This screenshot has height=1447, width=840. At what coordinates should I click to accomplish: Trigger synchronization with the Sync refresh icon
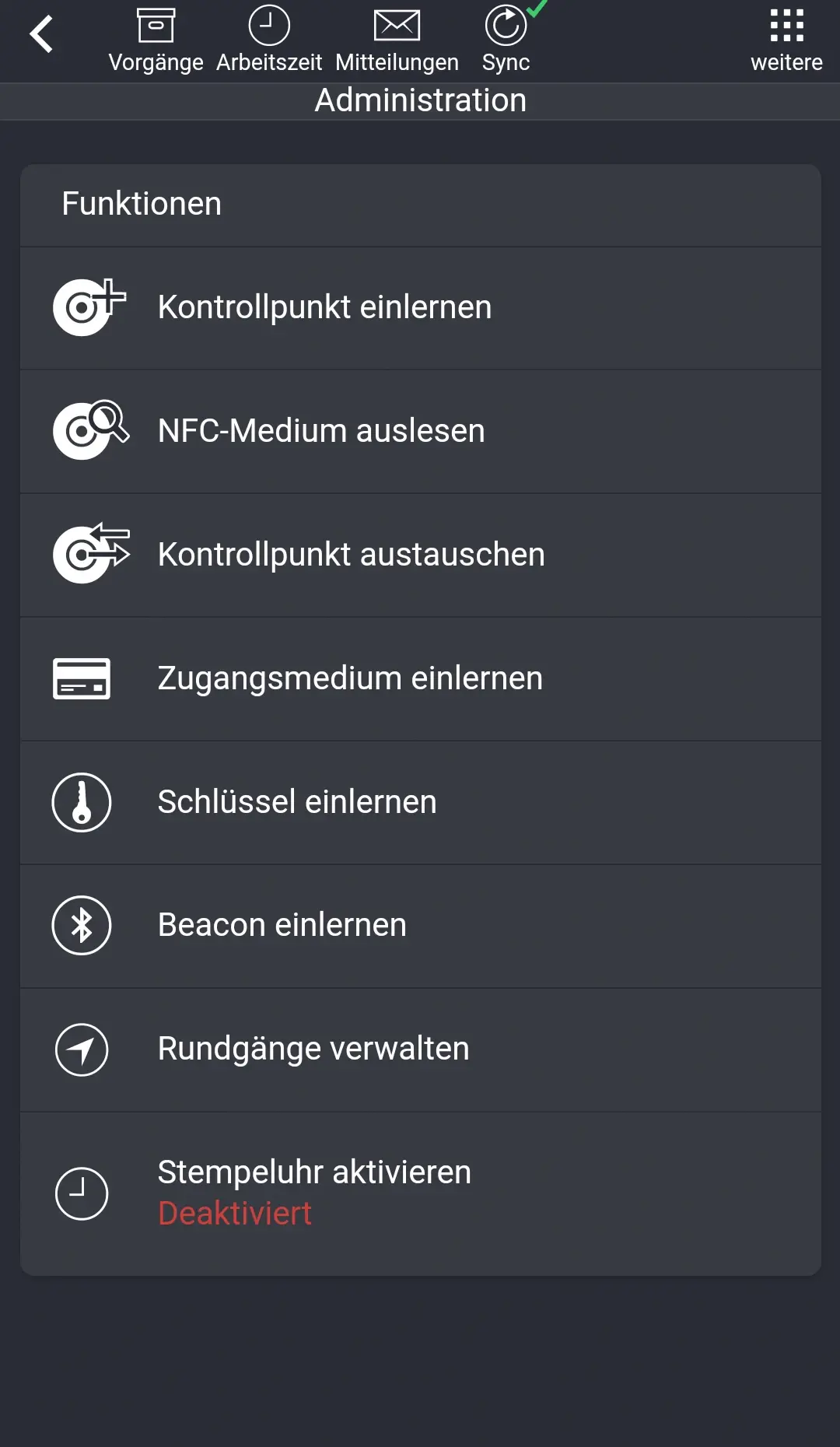click(505, 25)
